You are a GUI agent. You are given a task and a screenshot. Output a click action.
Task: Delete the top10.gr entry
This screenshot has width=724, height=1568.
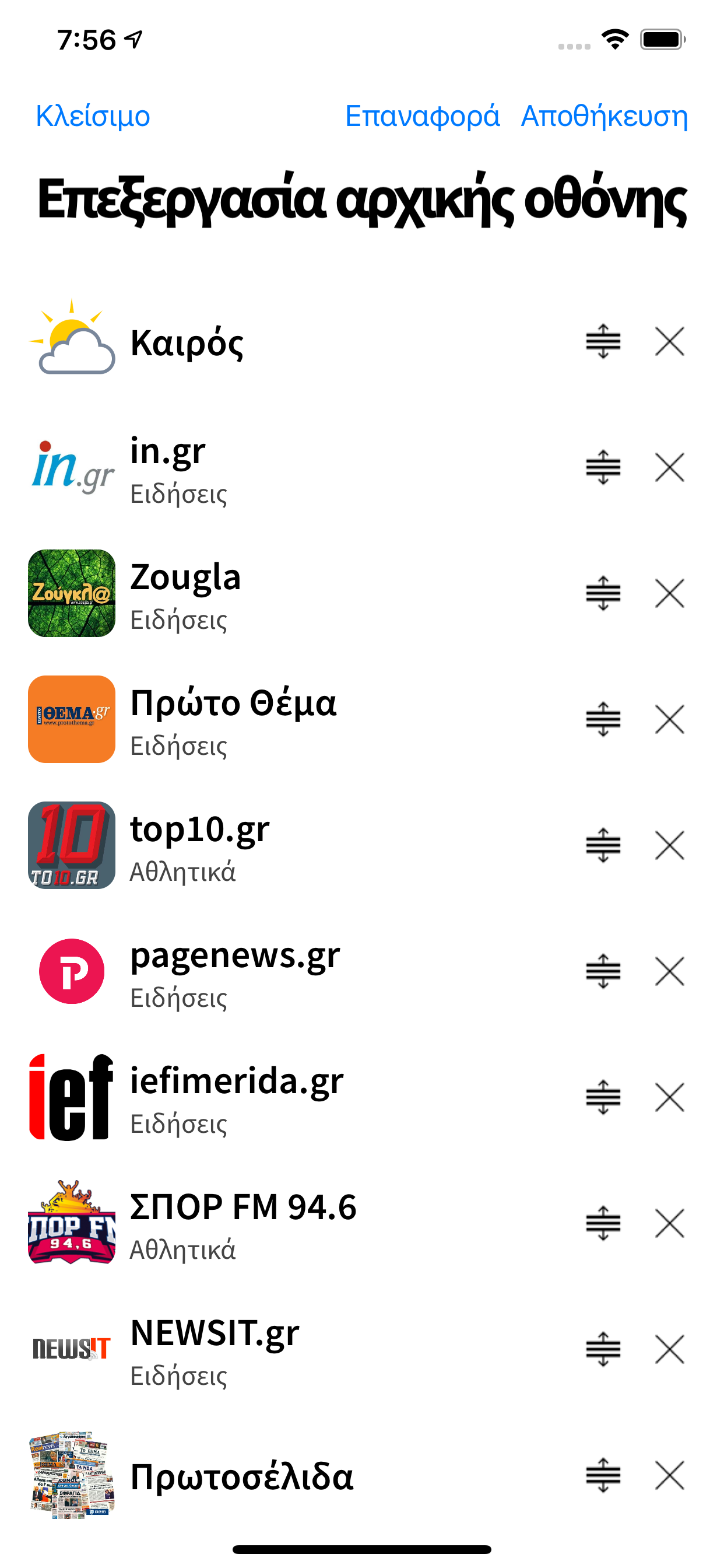(669, 845)
